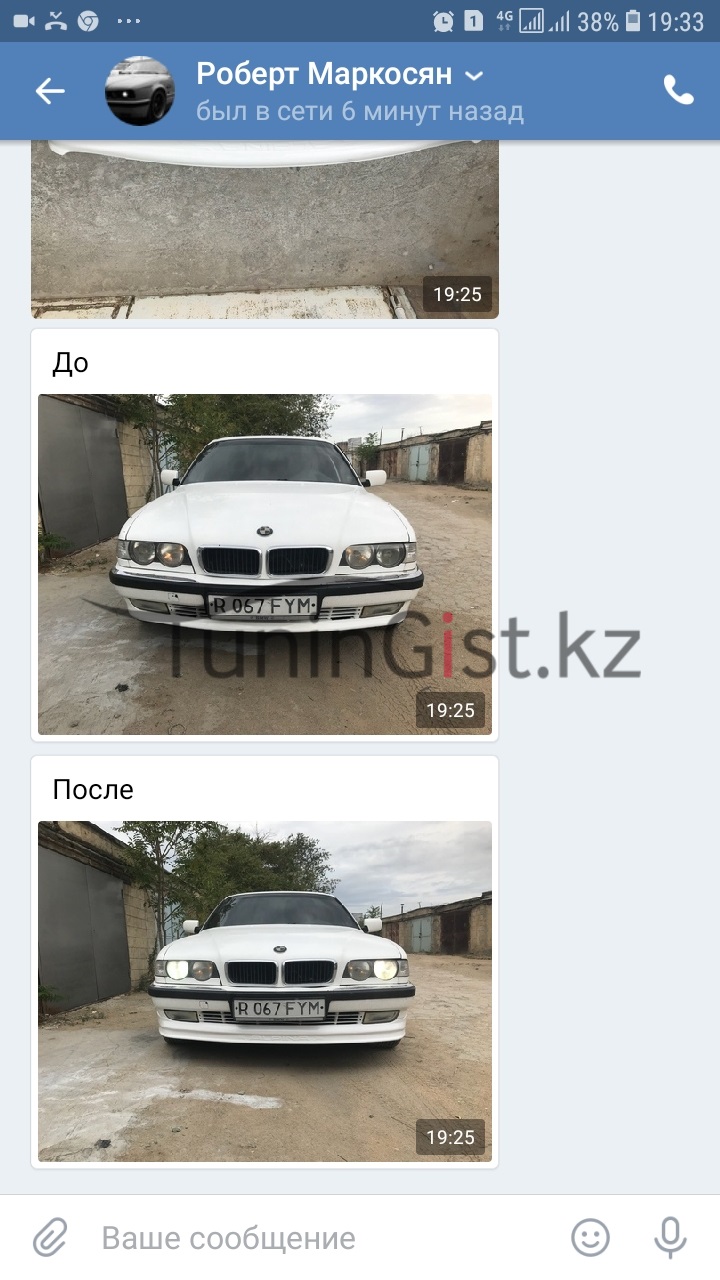Call Роберт Маркосян with the phone icon
This screenshot has height=1280, width=720.
coord(678,91)
